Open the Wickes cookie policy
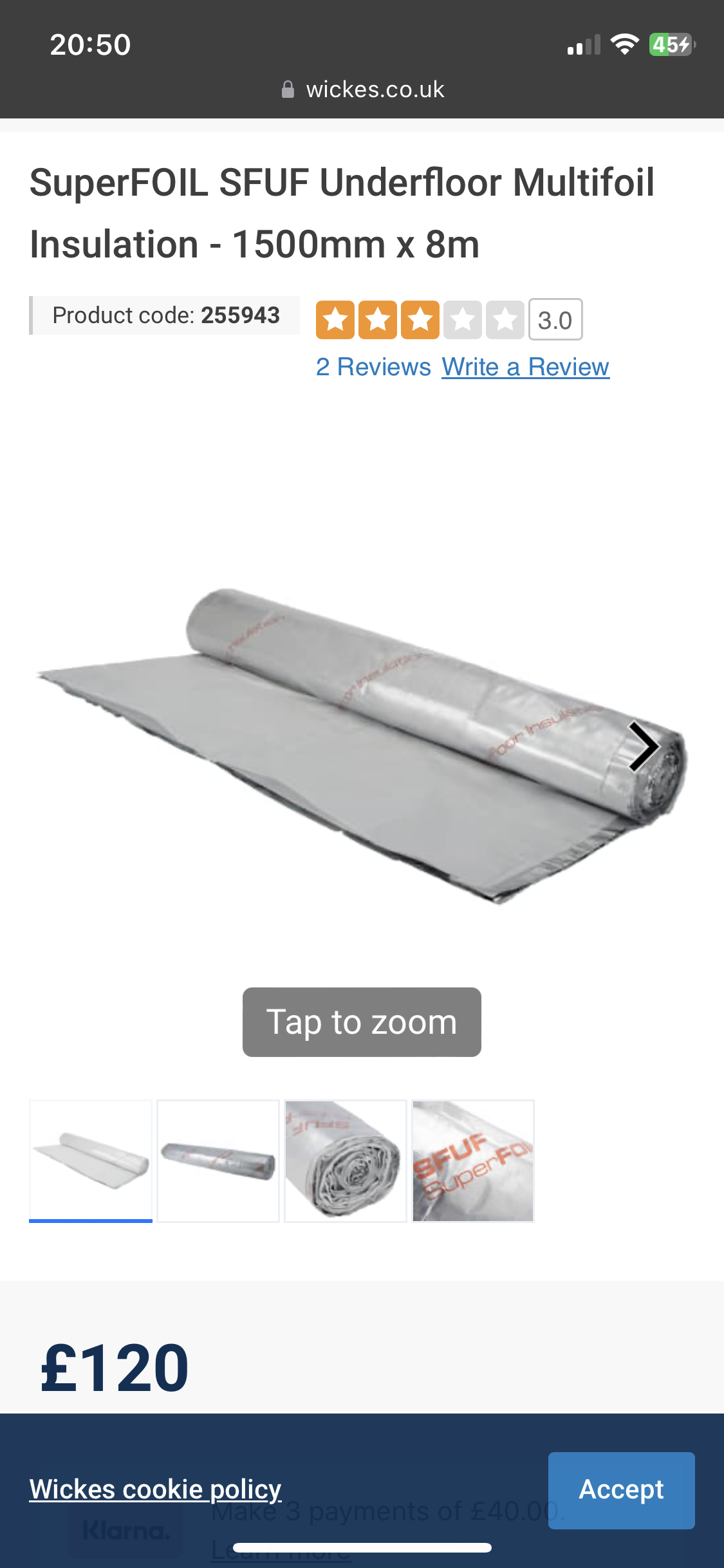 click(155, 1489)
